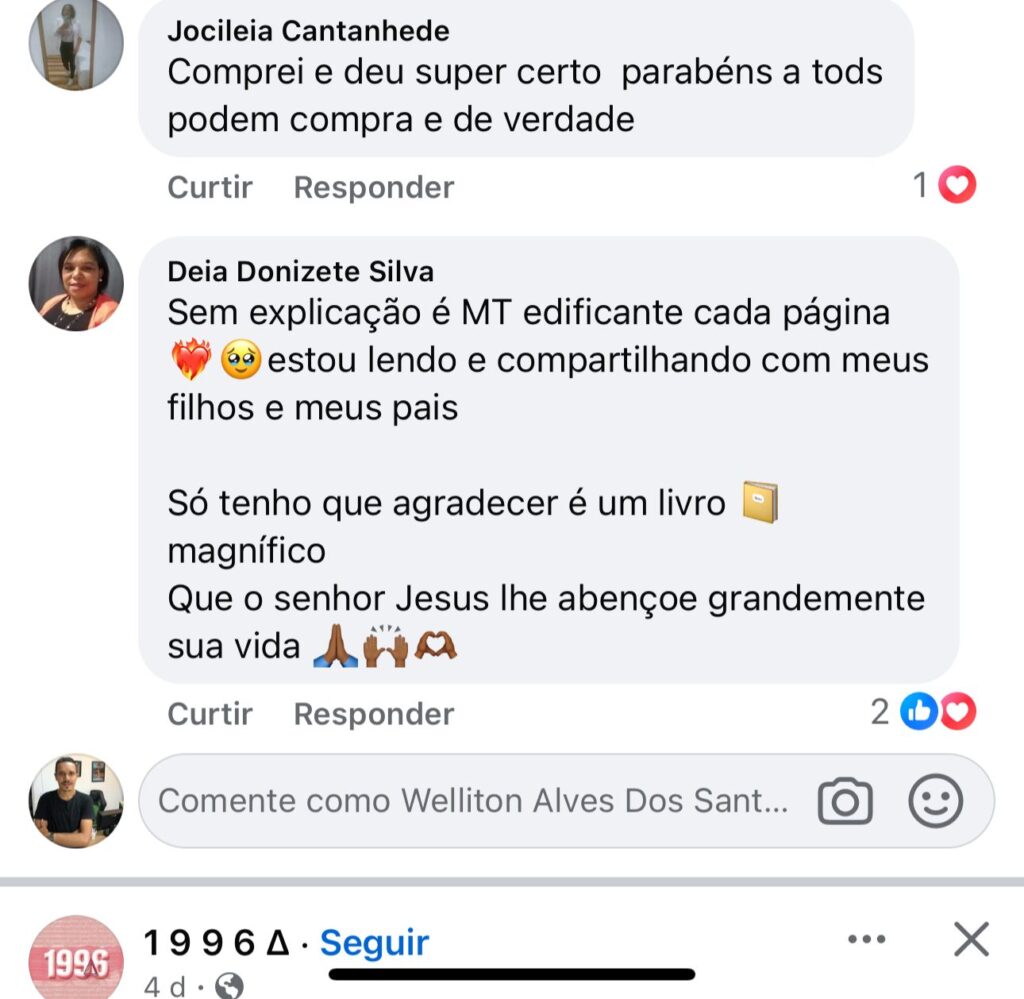Attach a photo using the camera icon
Screen dimensions: 1024x999
coord(845,801)
